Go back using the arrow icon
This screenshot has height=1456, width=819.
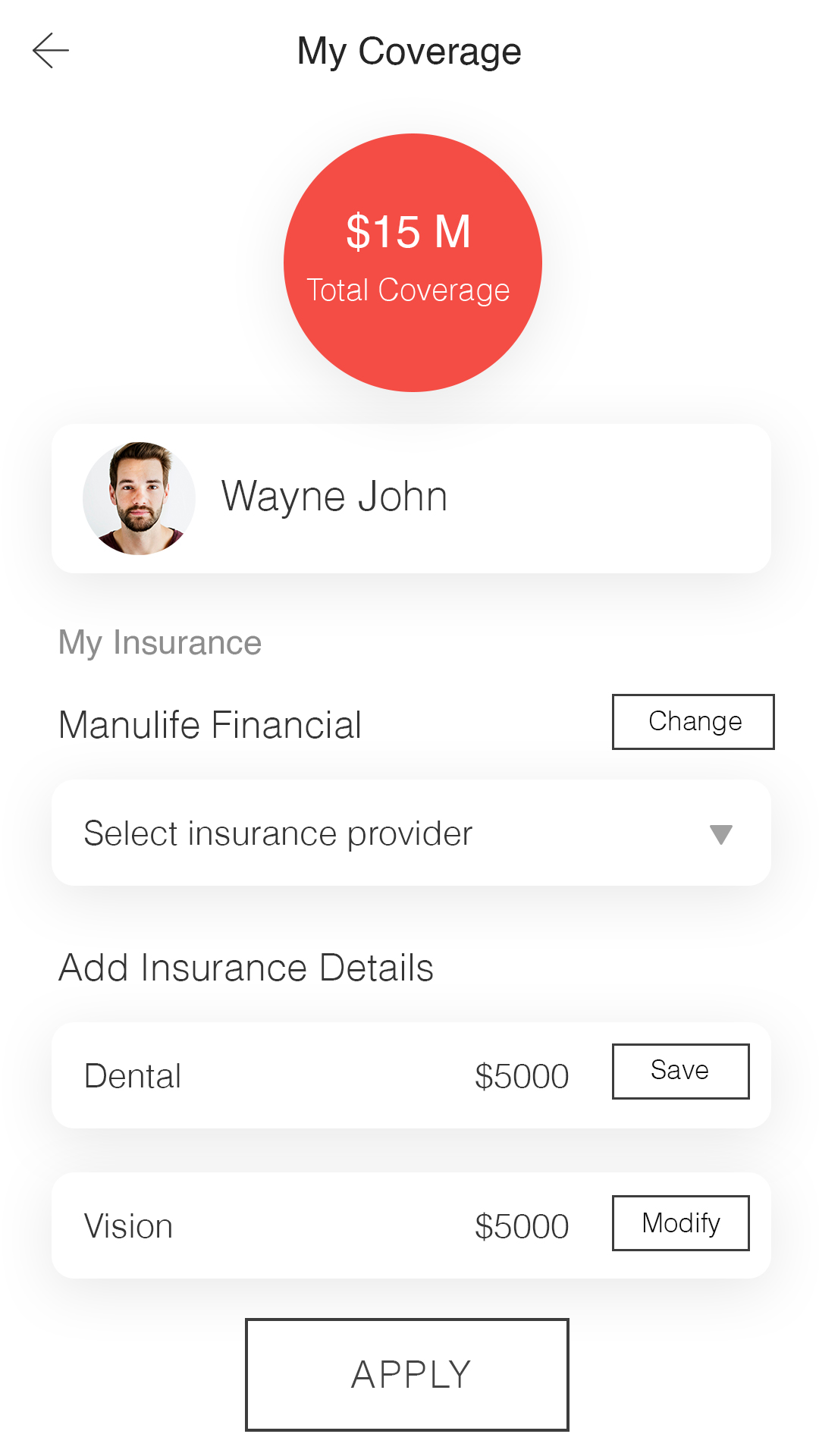(51, 51)
